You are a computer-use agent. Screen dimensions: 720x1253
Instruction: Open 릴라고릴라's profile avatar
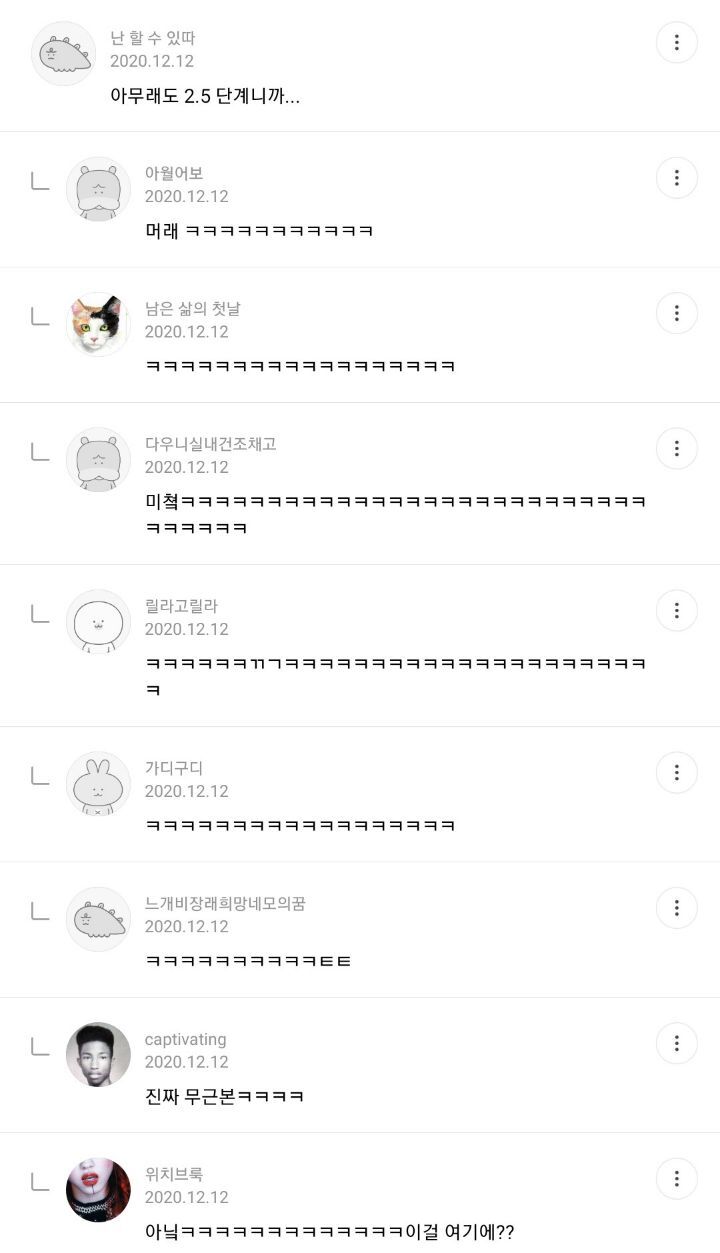tap(98, 621)
